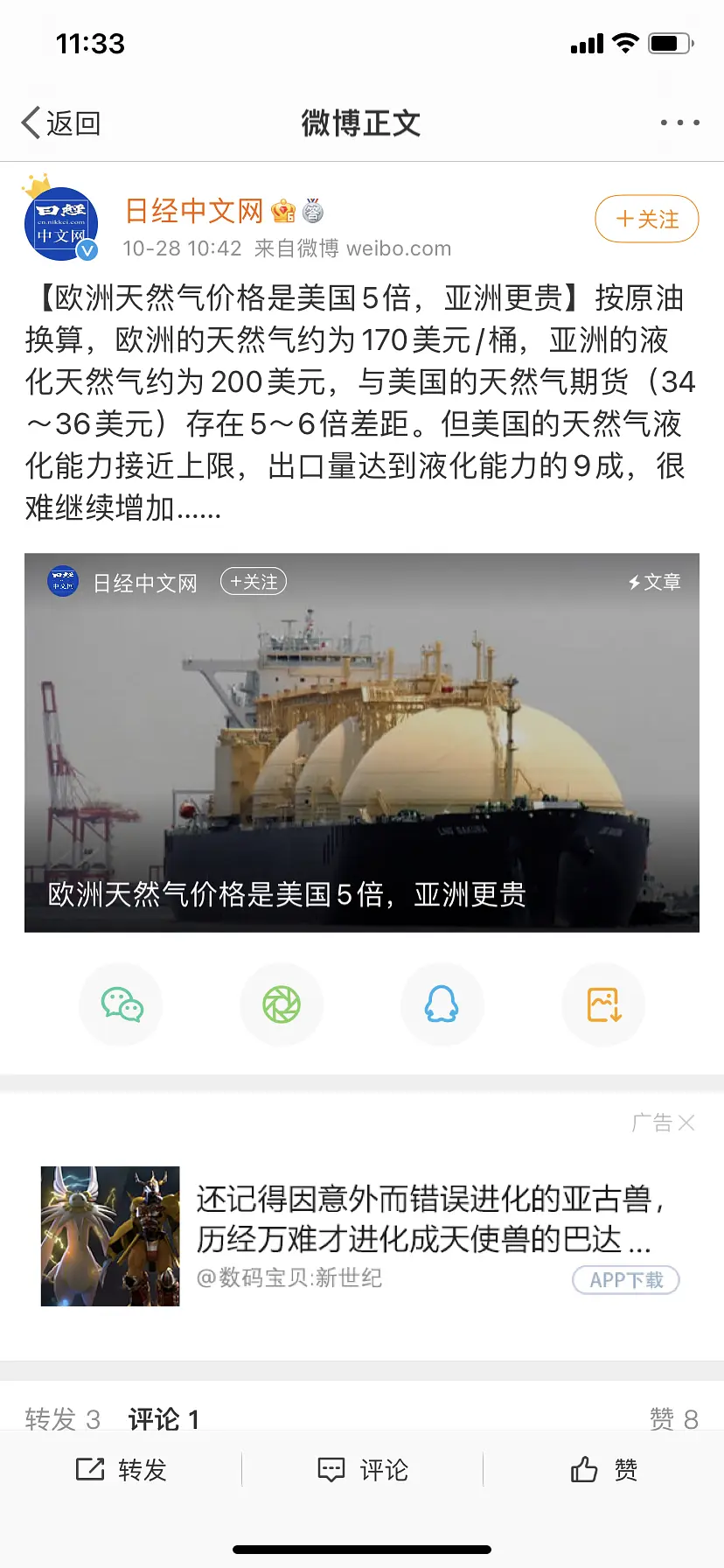Viewport: 724px width, 1568px height.
Task: Open the 日经中文网 account name
Action: tap(194, 211)
